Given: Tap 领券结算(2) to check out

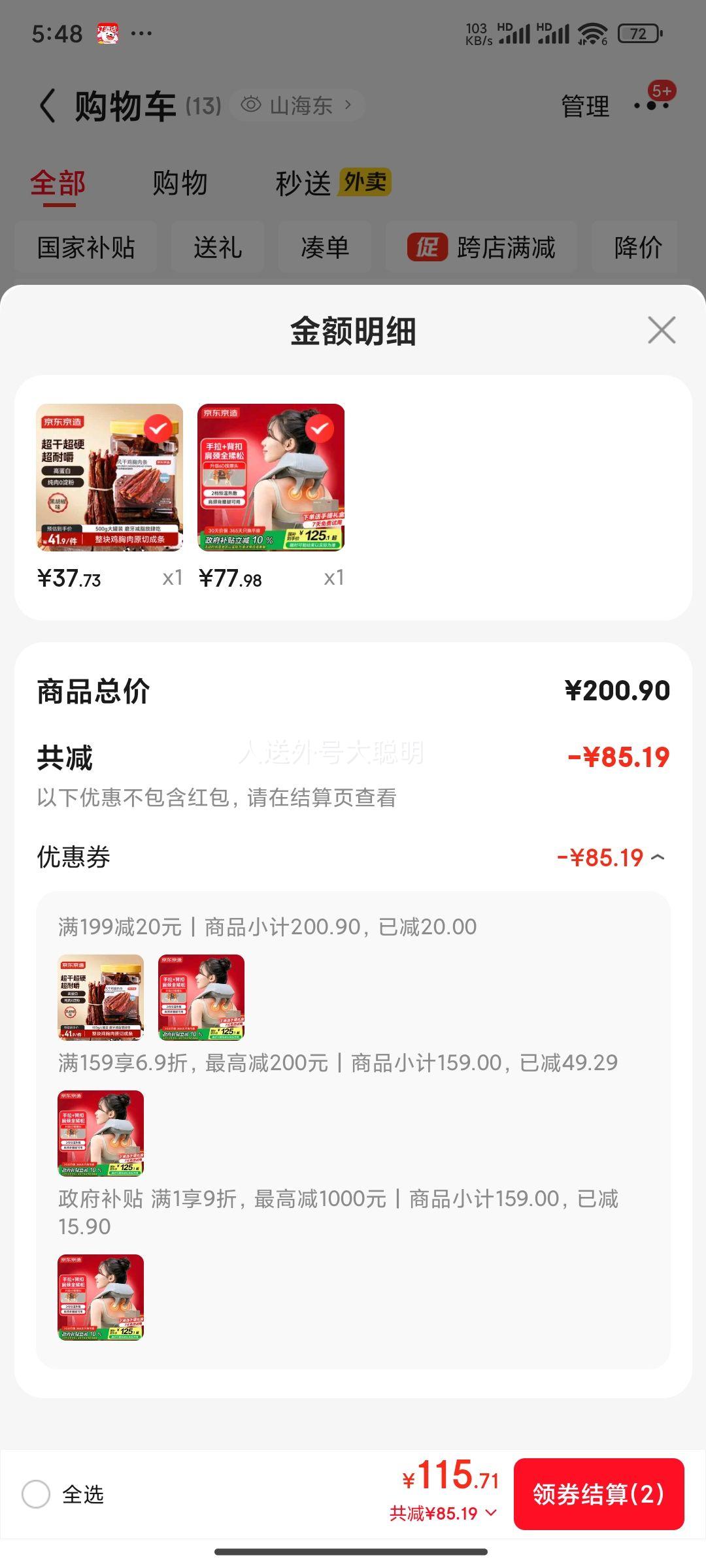Looking at the screenshot, I should pos(598,1494).
